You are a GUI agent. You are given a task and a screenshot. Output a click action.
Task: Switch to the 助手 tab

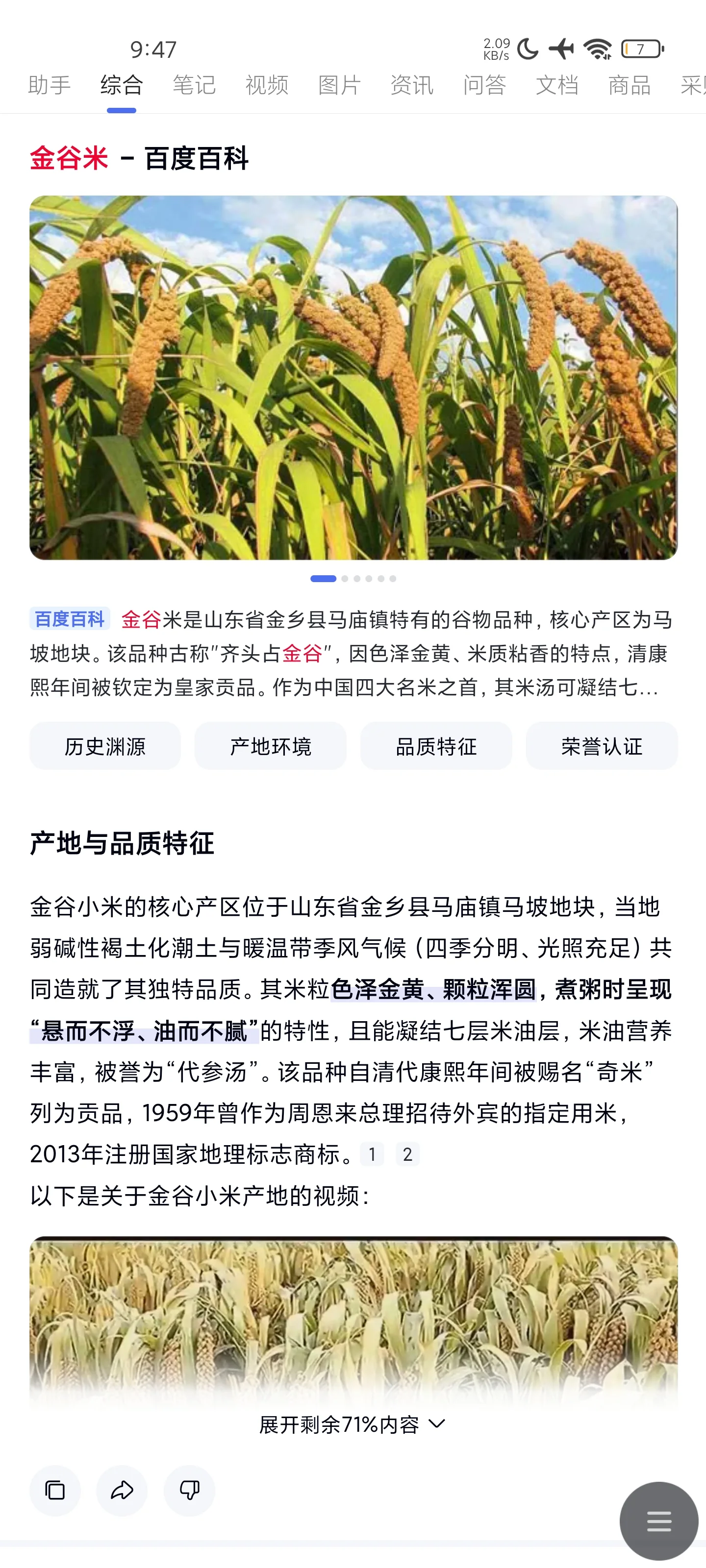coord(50,85)
